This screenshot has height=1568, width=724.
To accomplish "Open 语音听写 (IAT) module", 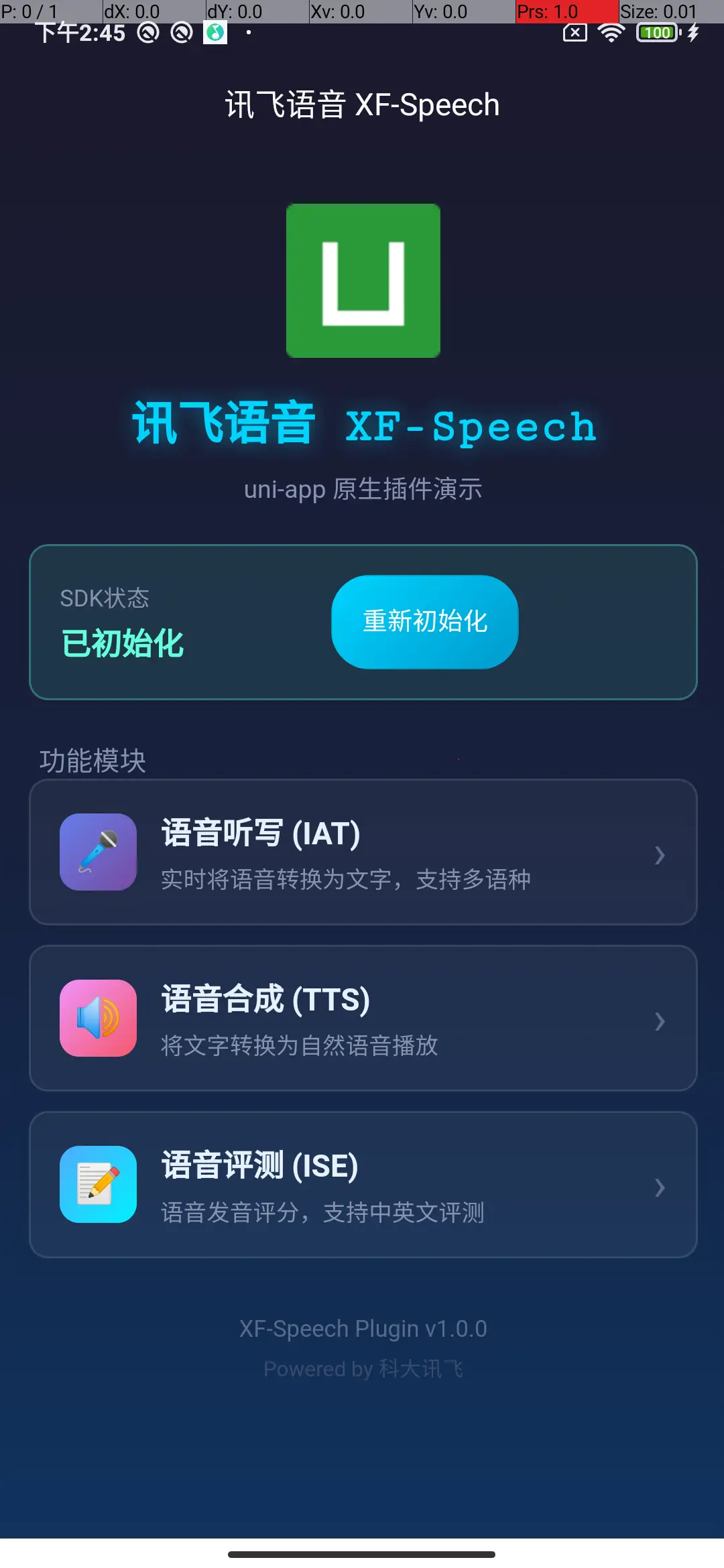I will pos(363,852).
